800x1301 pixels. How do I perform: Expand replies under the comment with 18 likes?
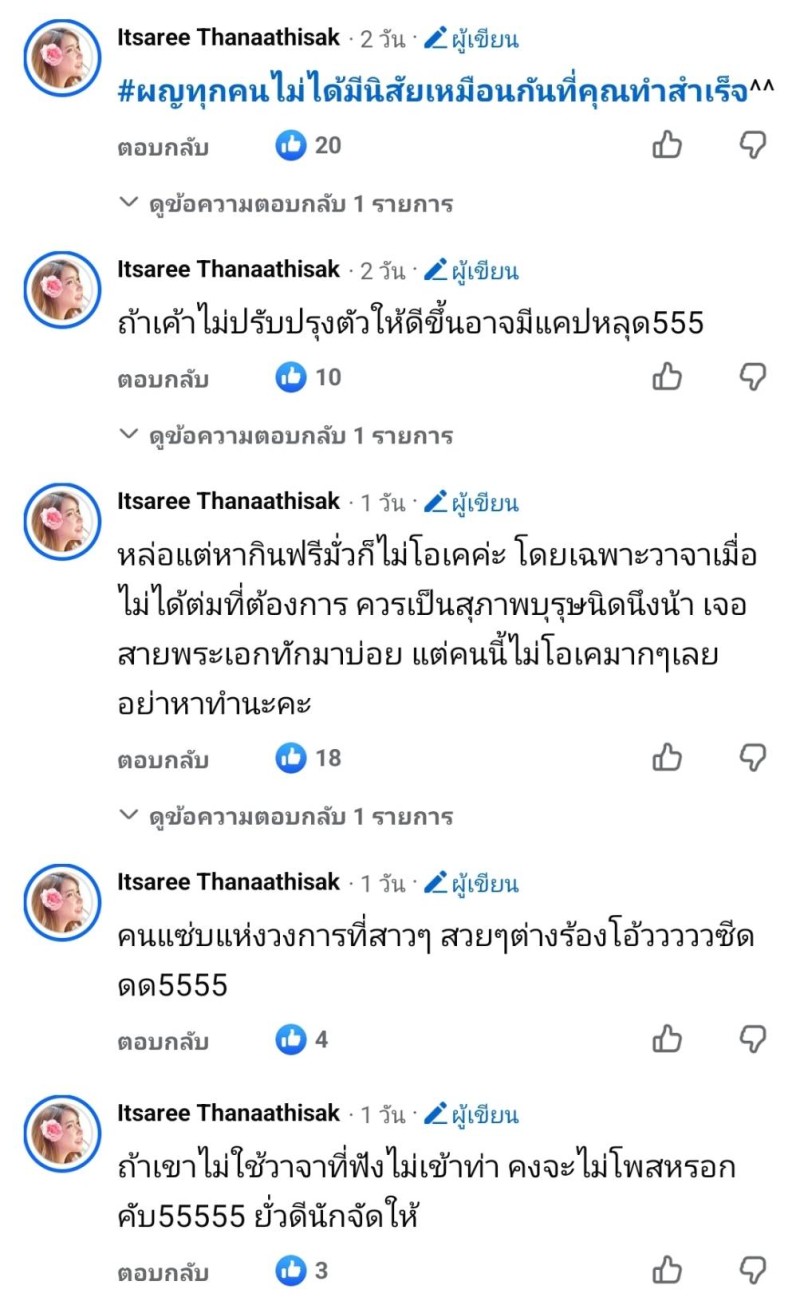tap(287, 817)
